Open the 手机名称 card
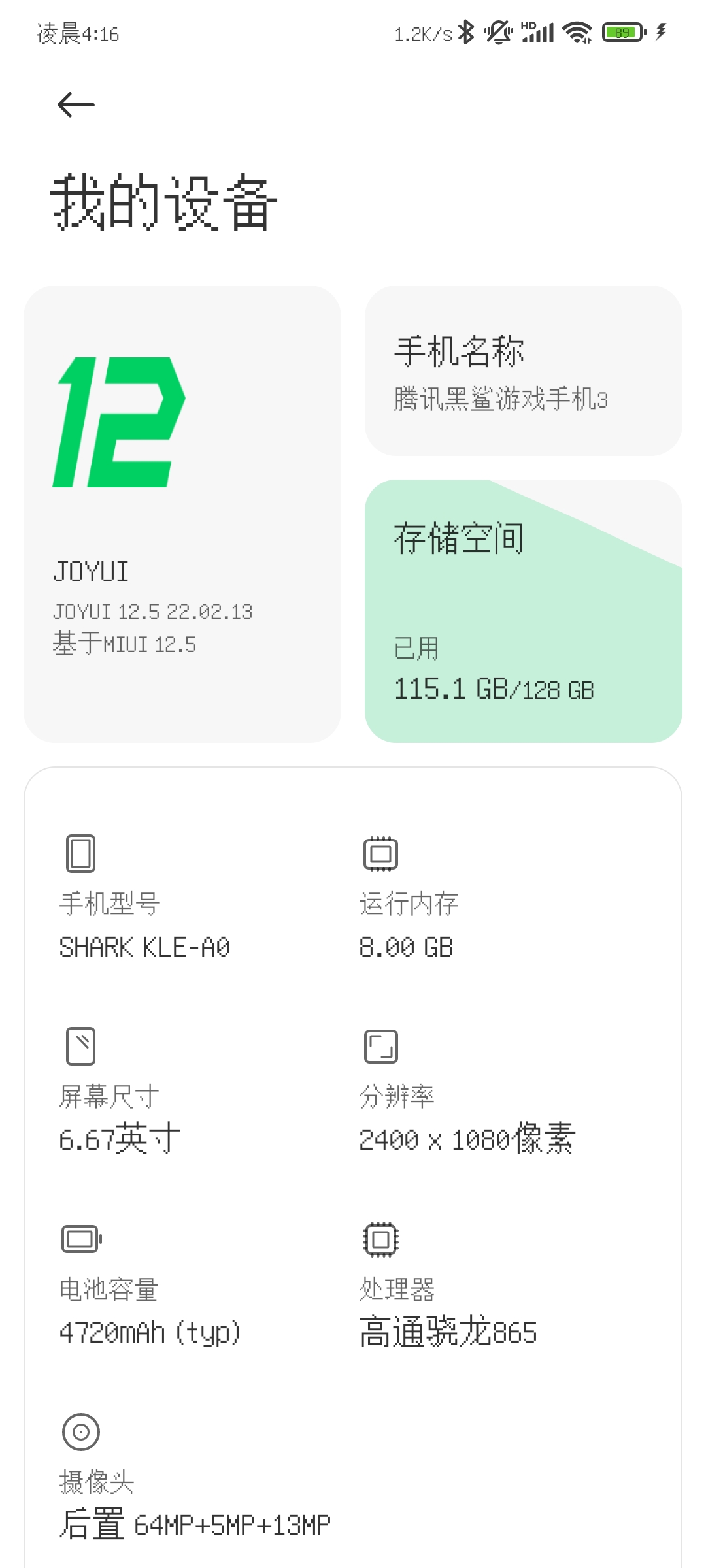 [x=523, y=370]
